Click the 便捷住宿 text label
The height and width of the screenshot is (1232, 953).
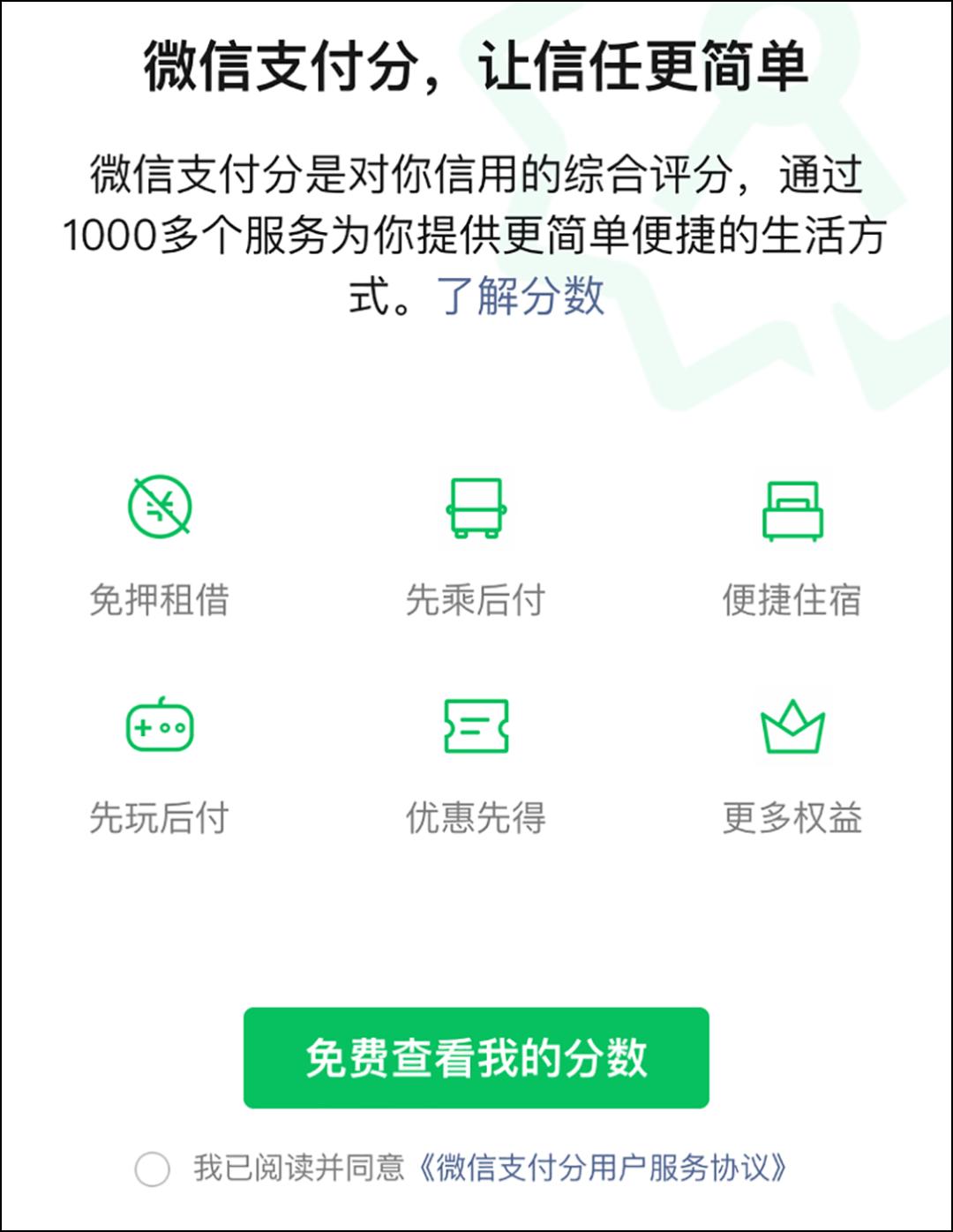click(x=792, y=600)
